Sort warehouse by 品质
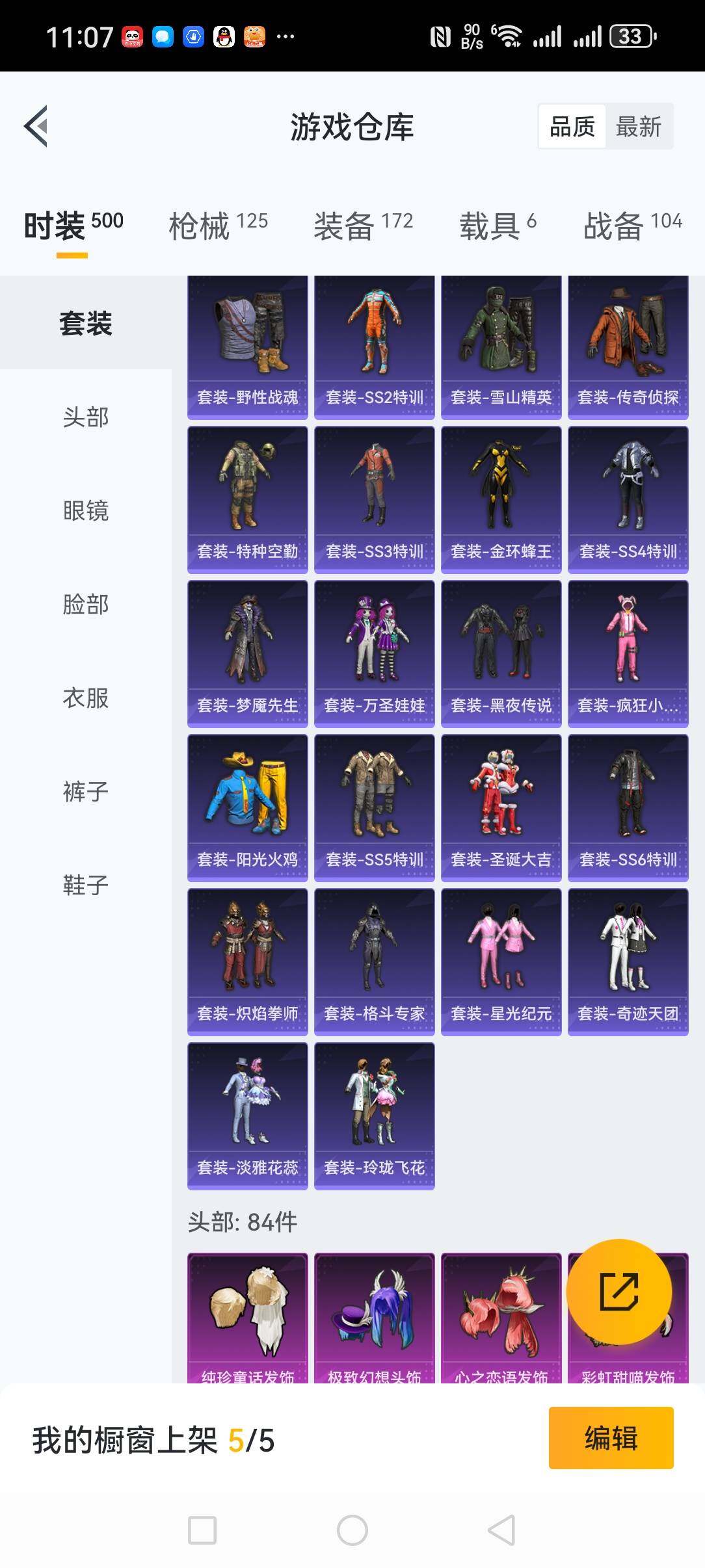 click(572, 126)
